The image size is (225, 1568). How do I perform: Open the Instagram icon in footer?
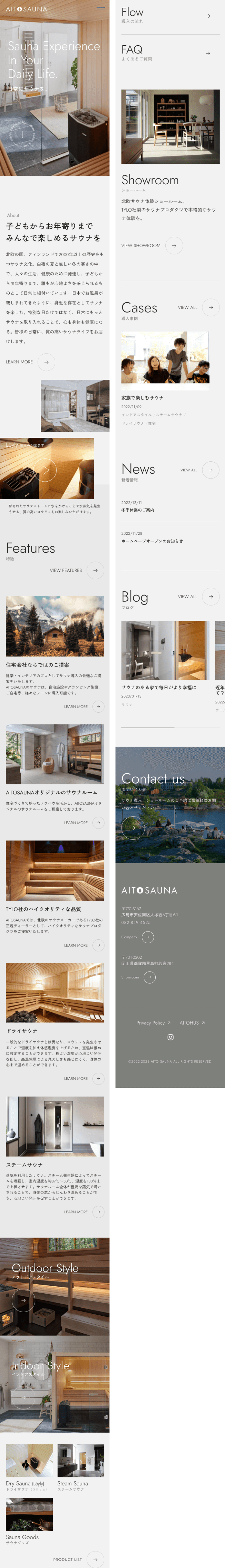click(170, 1037)
